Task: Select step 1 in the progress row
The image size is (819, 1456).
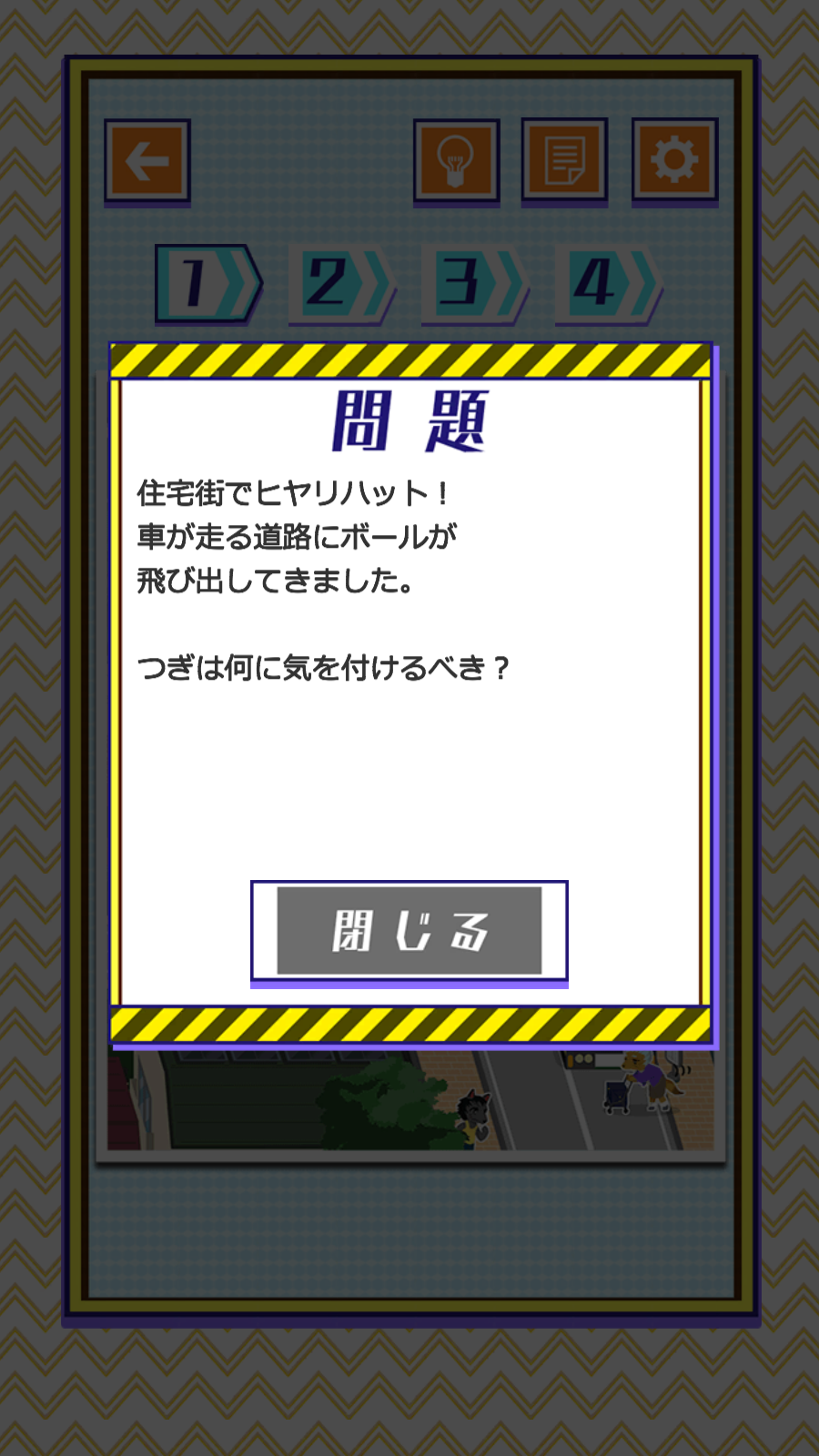Action: [x=208, y=284]
